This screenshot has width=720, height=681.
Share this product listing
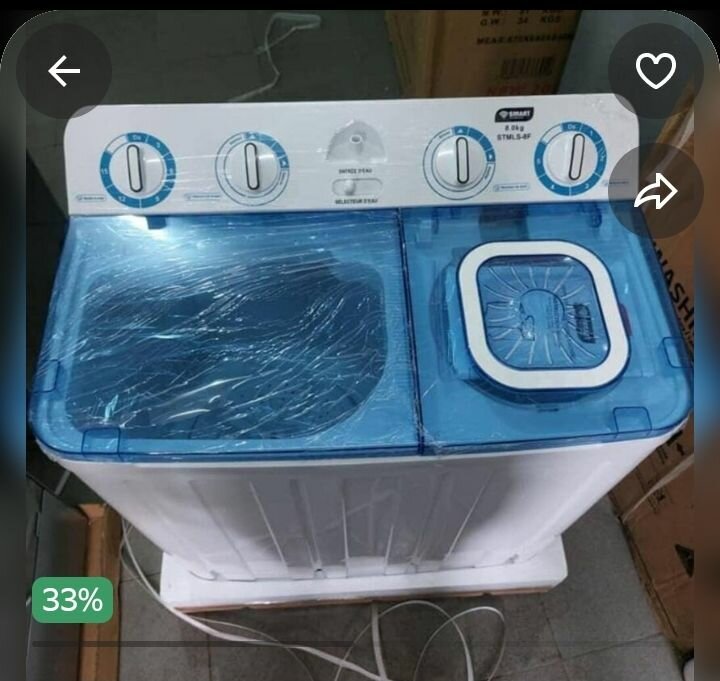click(656, 192)
